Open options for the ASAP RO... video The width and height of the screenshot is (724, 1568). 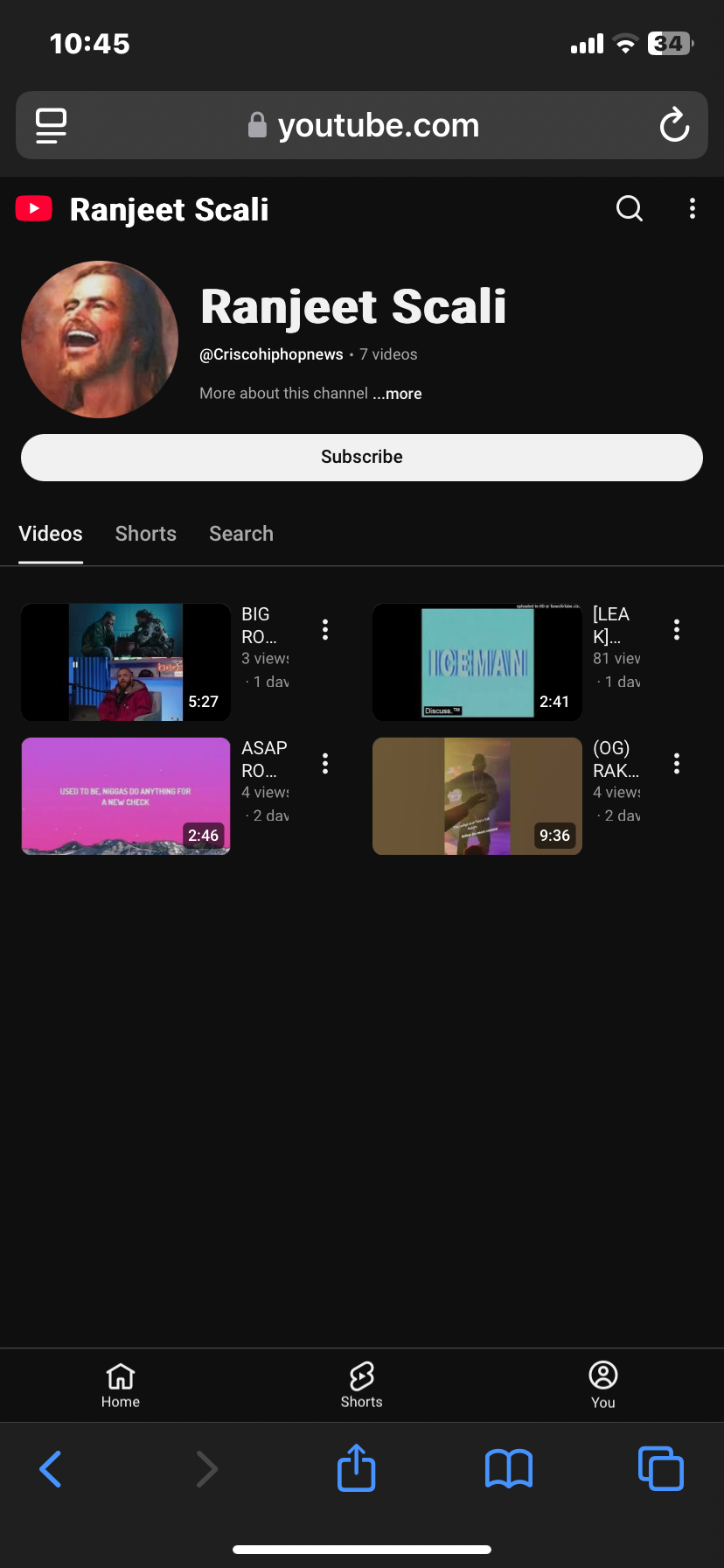pyautogui.click(x=325, y=763)
